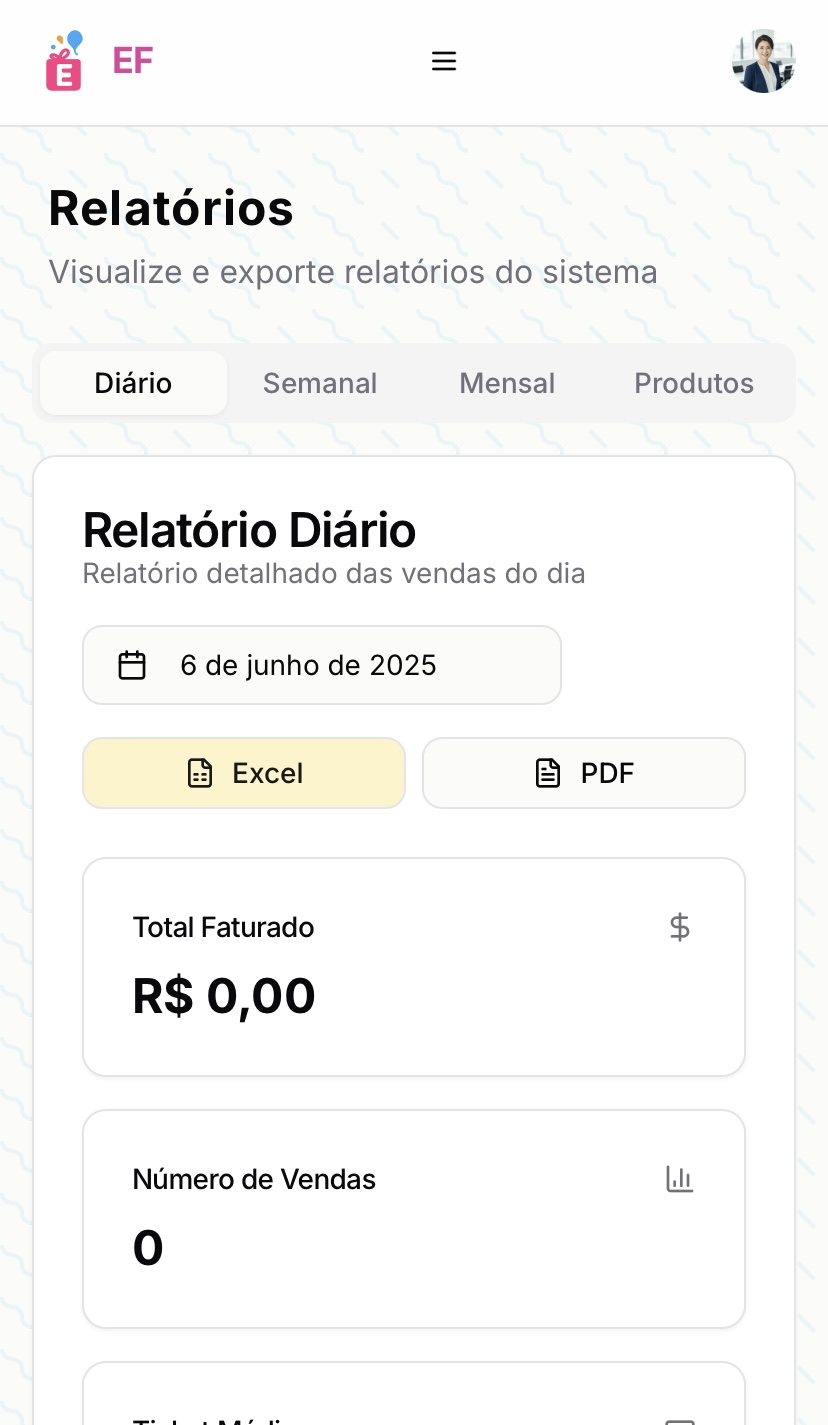Click the spreadsheet icon inside the Excel button

(x=200, y=772)
